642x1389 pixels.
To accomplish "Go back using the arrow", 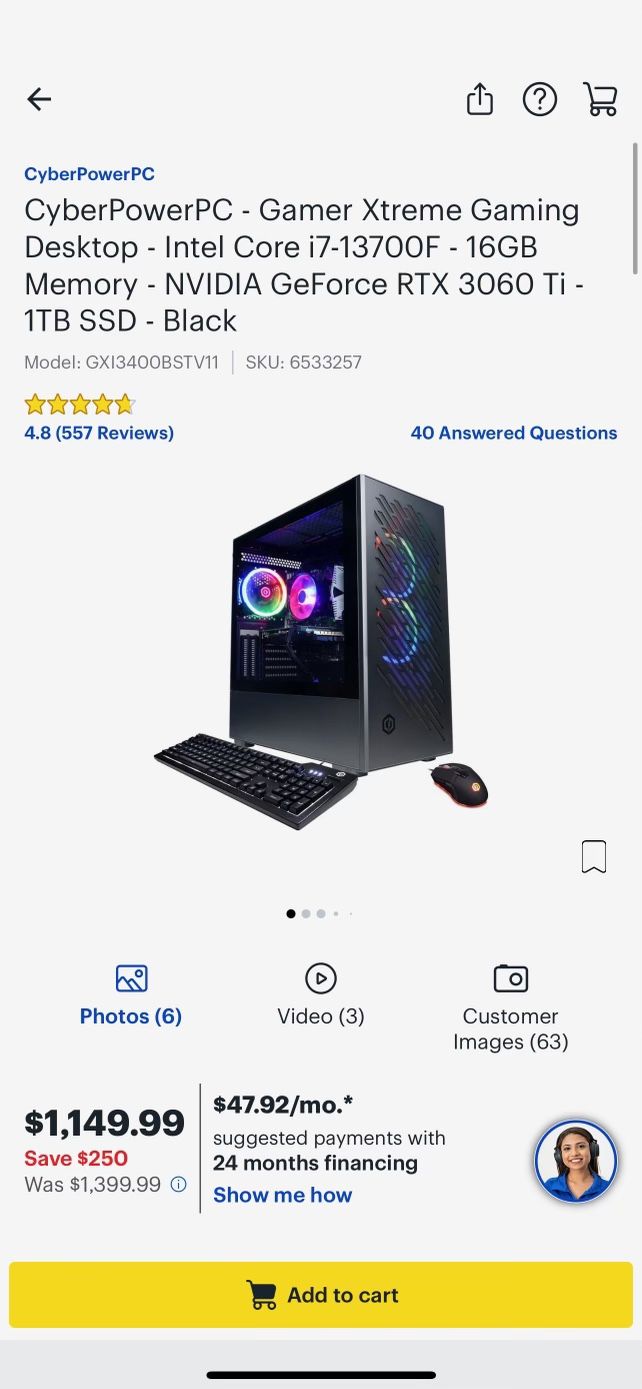I will (x=39, y=99).
